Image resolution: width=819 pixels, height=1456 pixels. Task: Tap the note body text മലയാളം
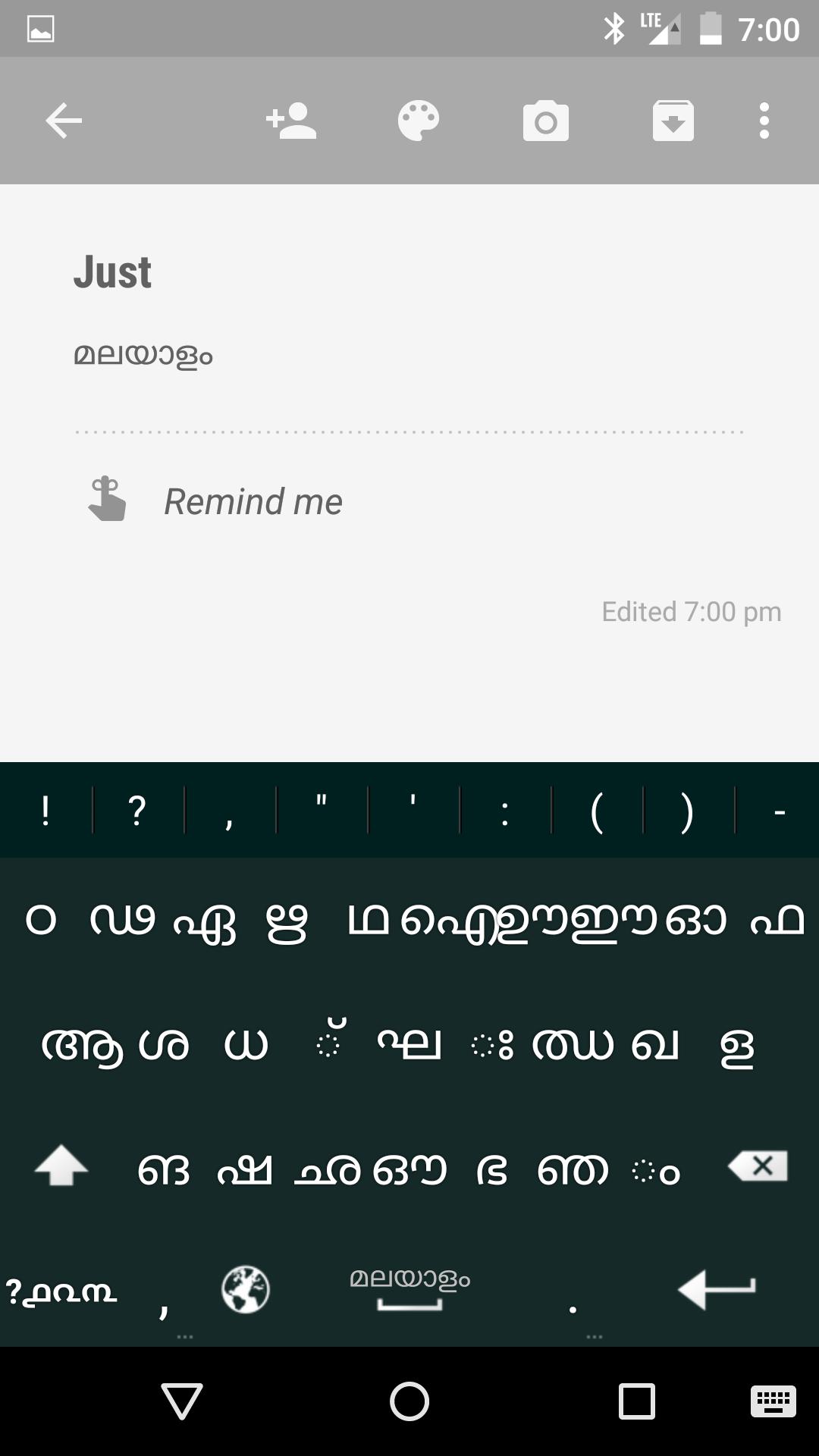(x=144, y=354)
